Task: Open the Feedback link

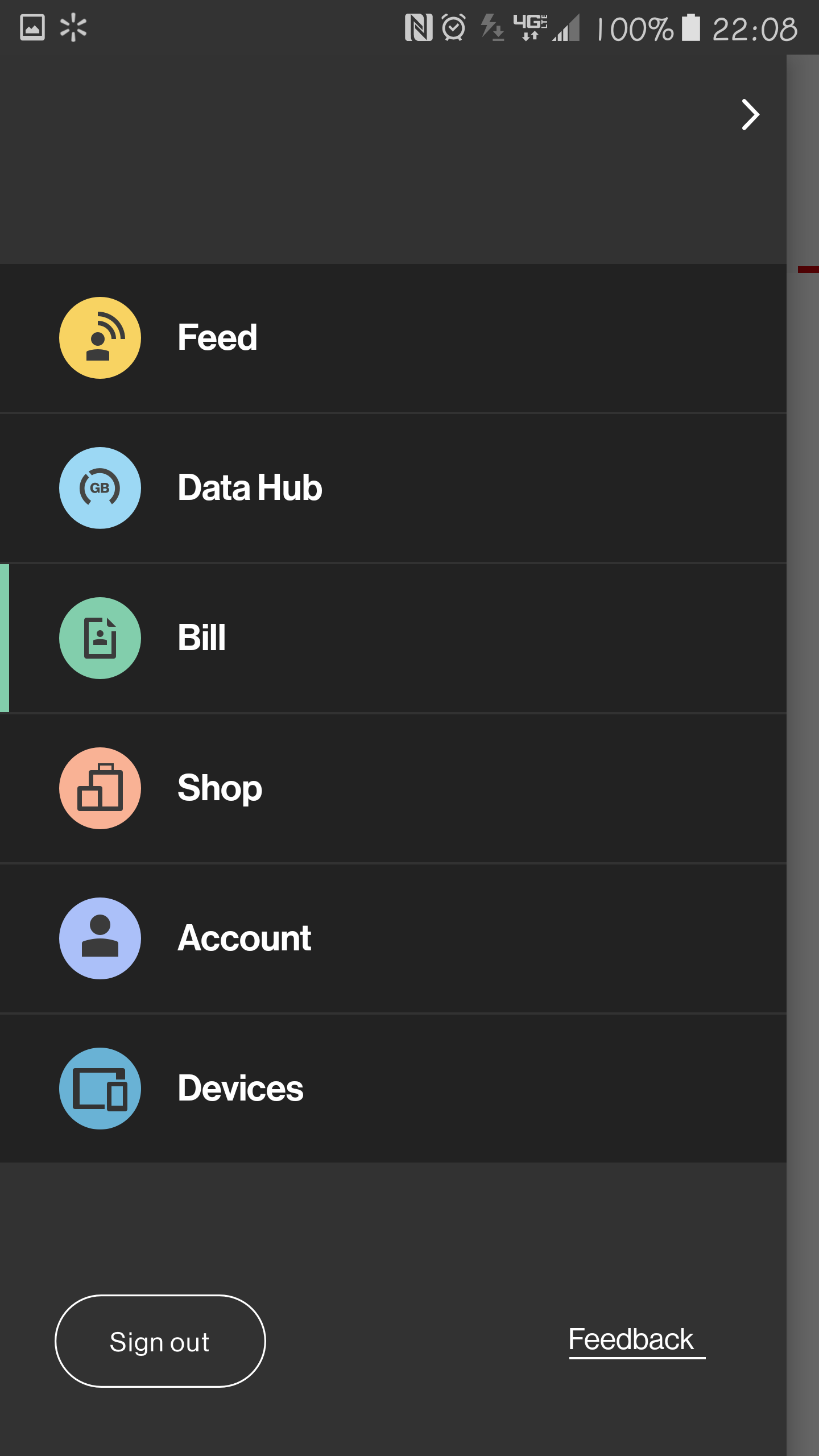Action: click(x=636, y=1340)
